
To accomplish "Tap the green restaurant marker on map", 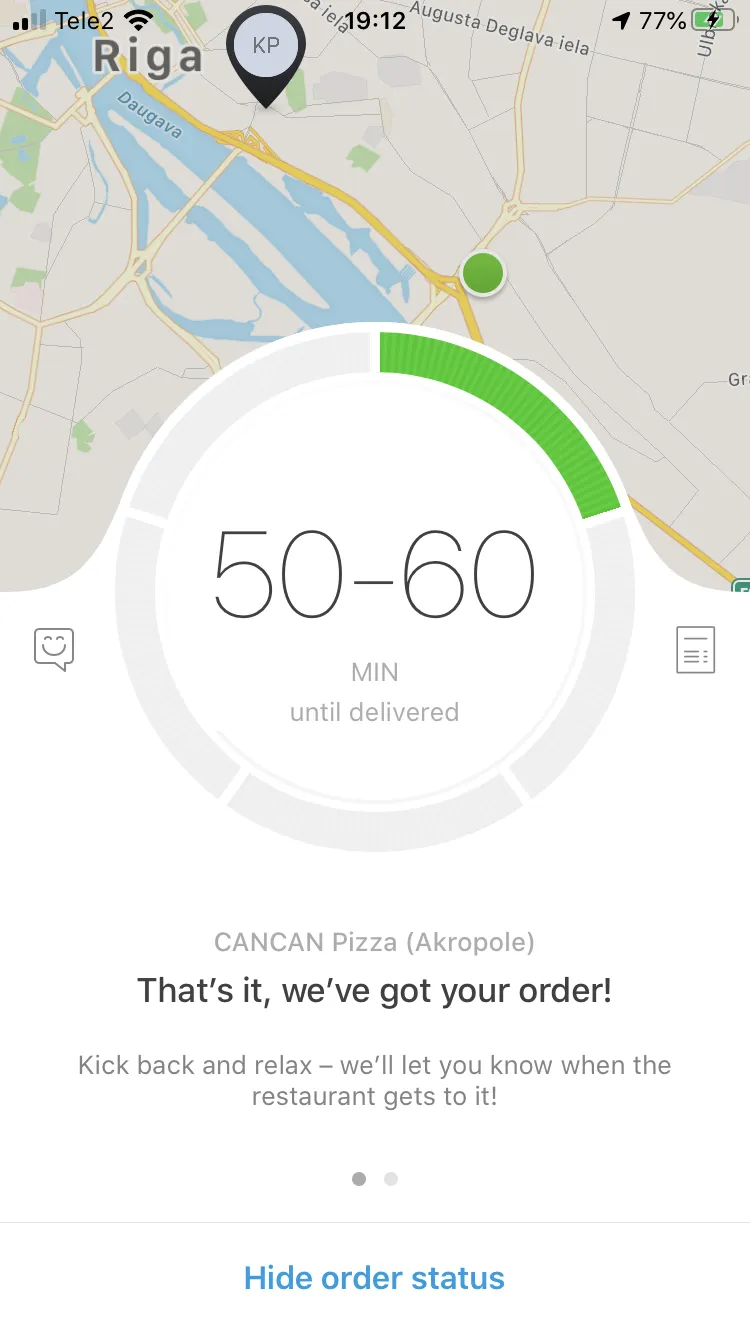I will tap(483, 272).
